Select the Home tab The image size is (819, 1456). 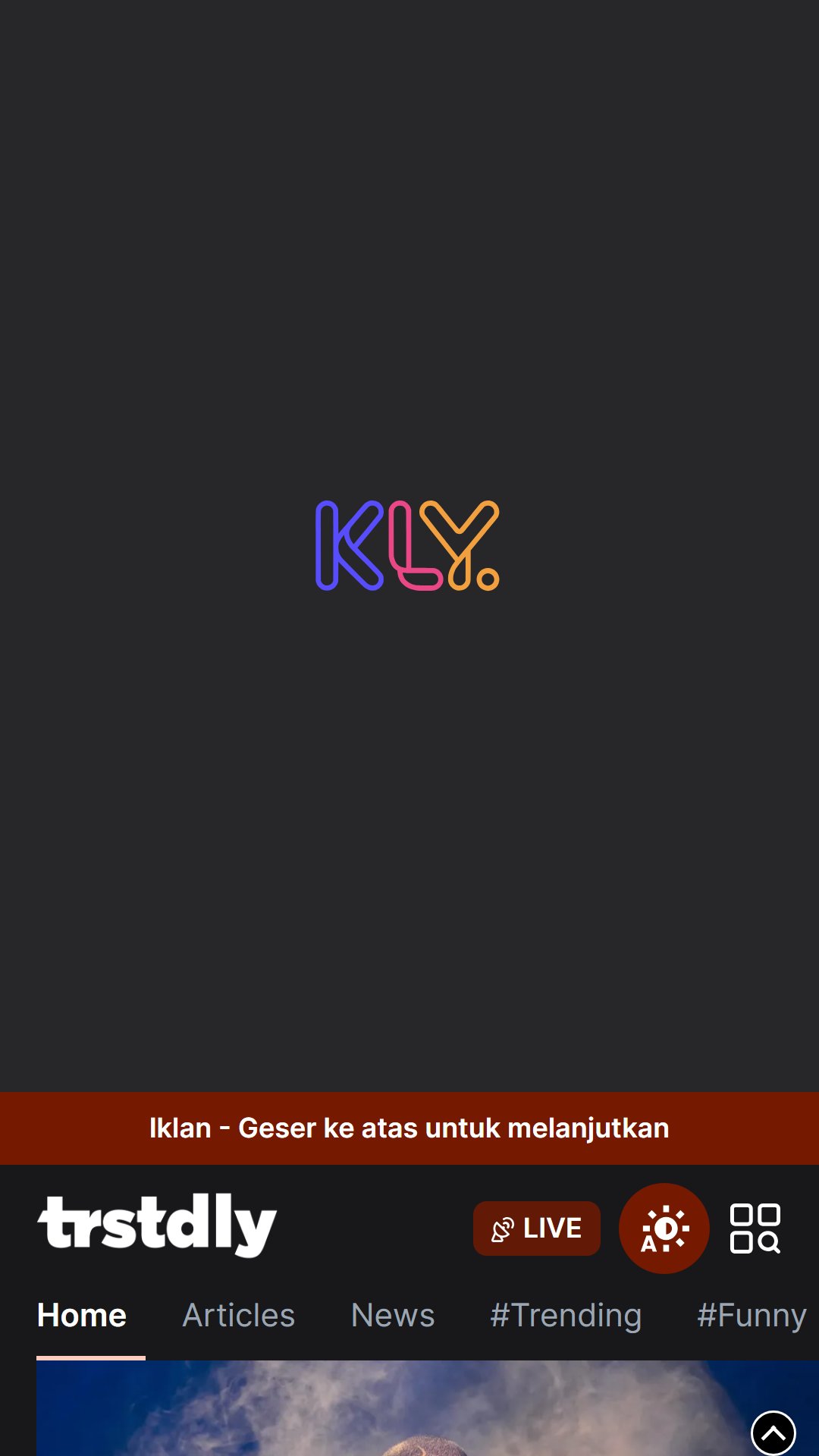pos(82,1316)
